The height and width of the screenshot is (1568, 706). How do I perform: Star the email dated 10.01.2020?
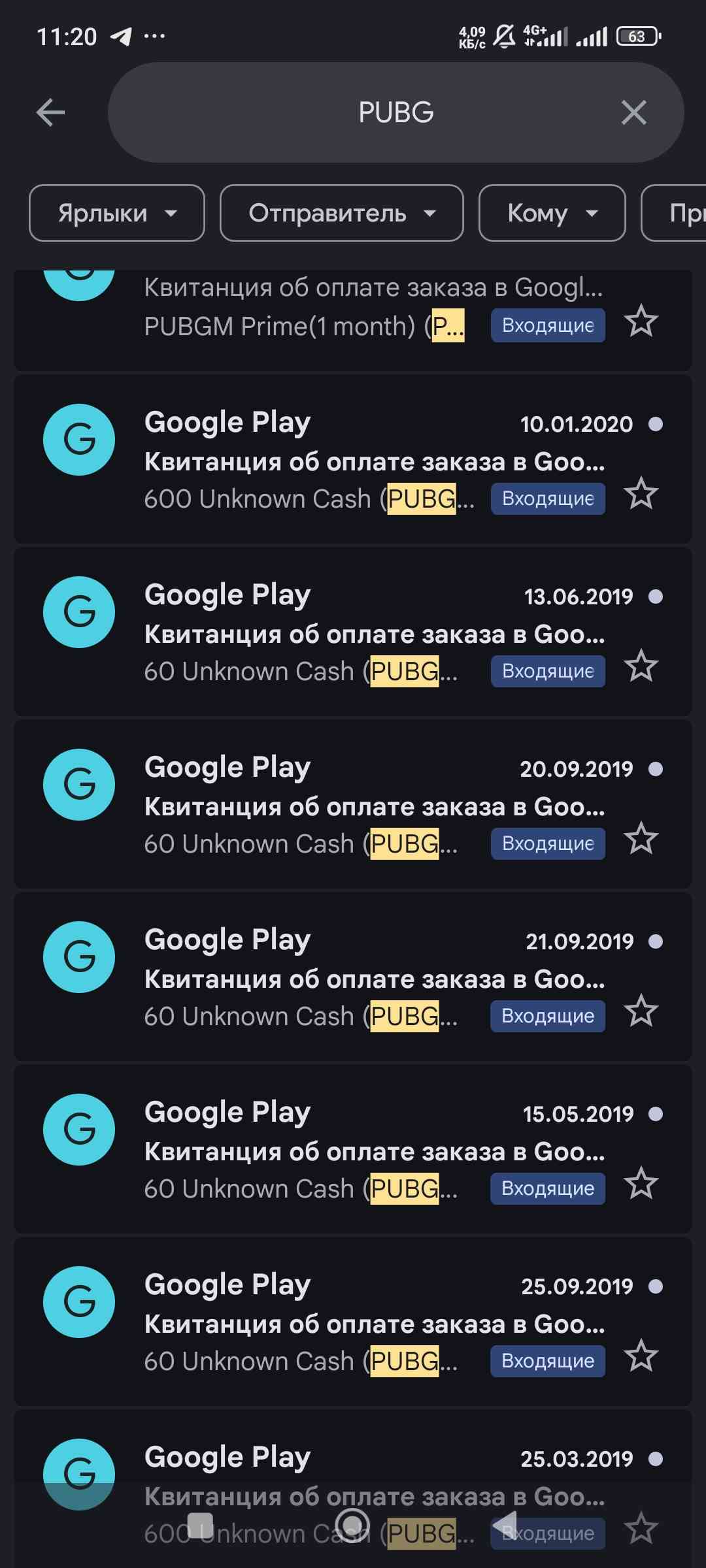641,494
